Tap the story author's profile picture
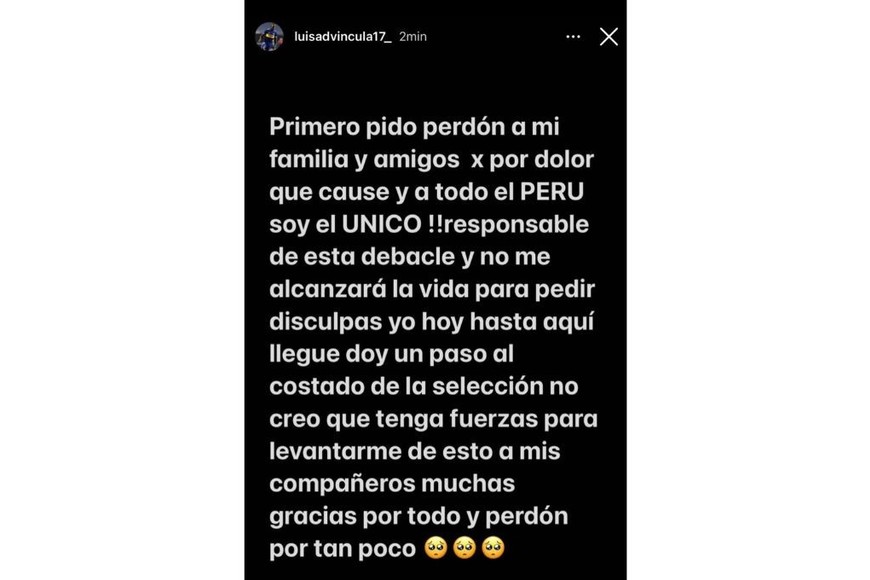This screenshot has width=870, height=580. coord(270,37)
